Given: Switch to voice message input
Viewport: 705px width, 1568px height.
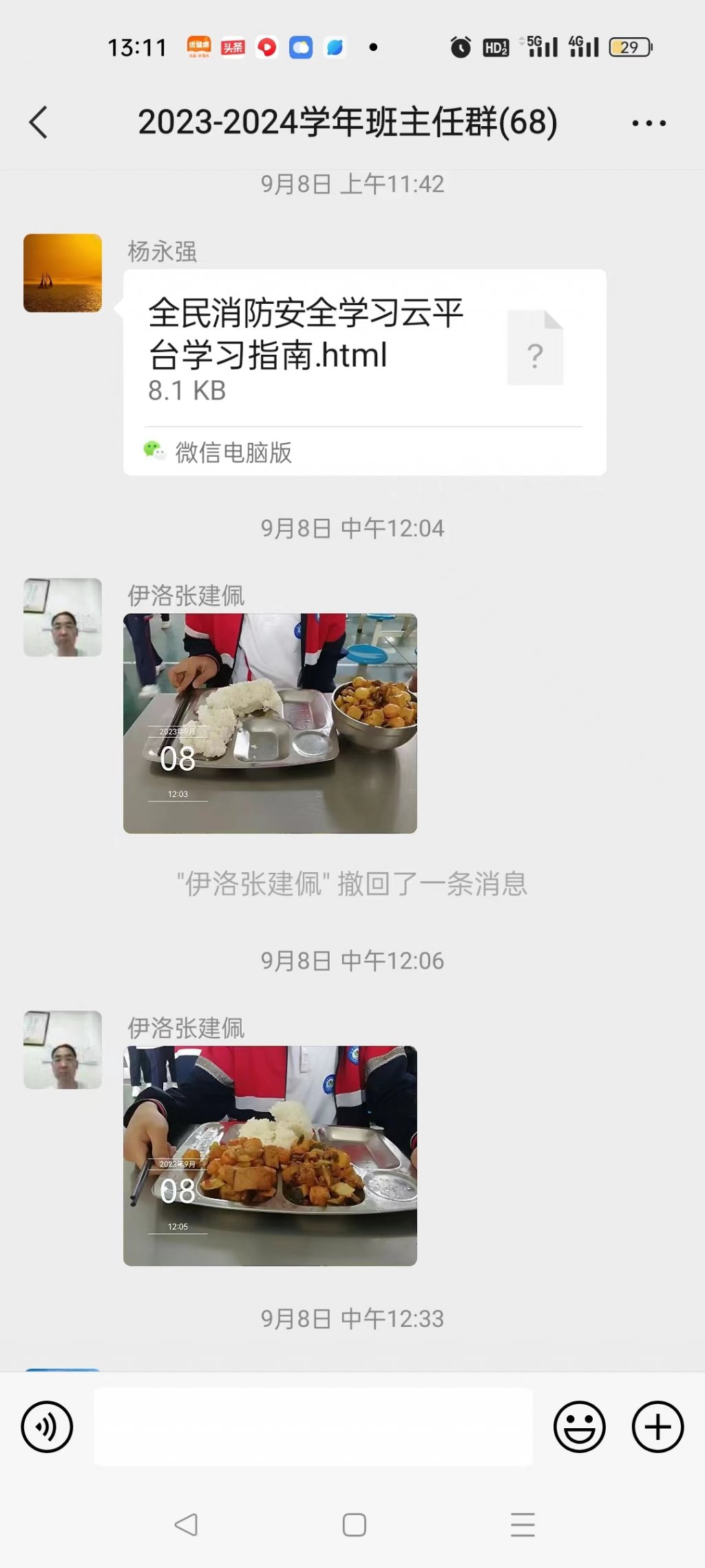Looking at the screenshot, I should 47,1427.
